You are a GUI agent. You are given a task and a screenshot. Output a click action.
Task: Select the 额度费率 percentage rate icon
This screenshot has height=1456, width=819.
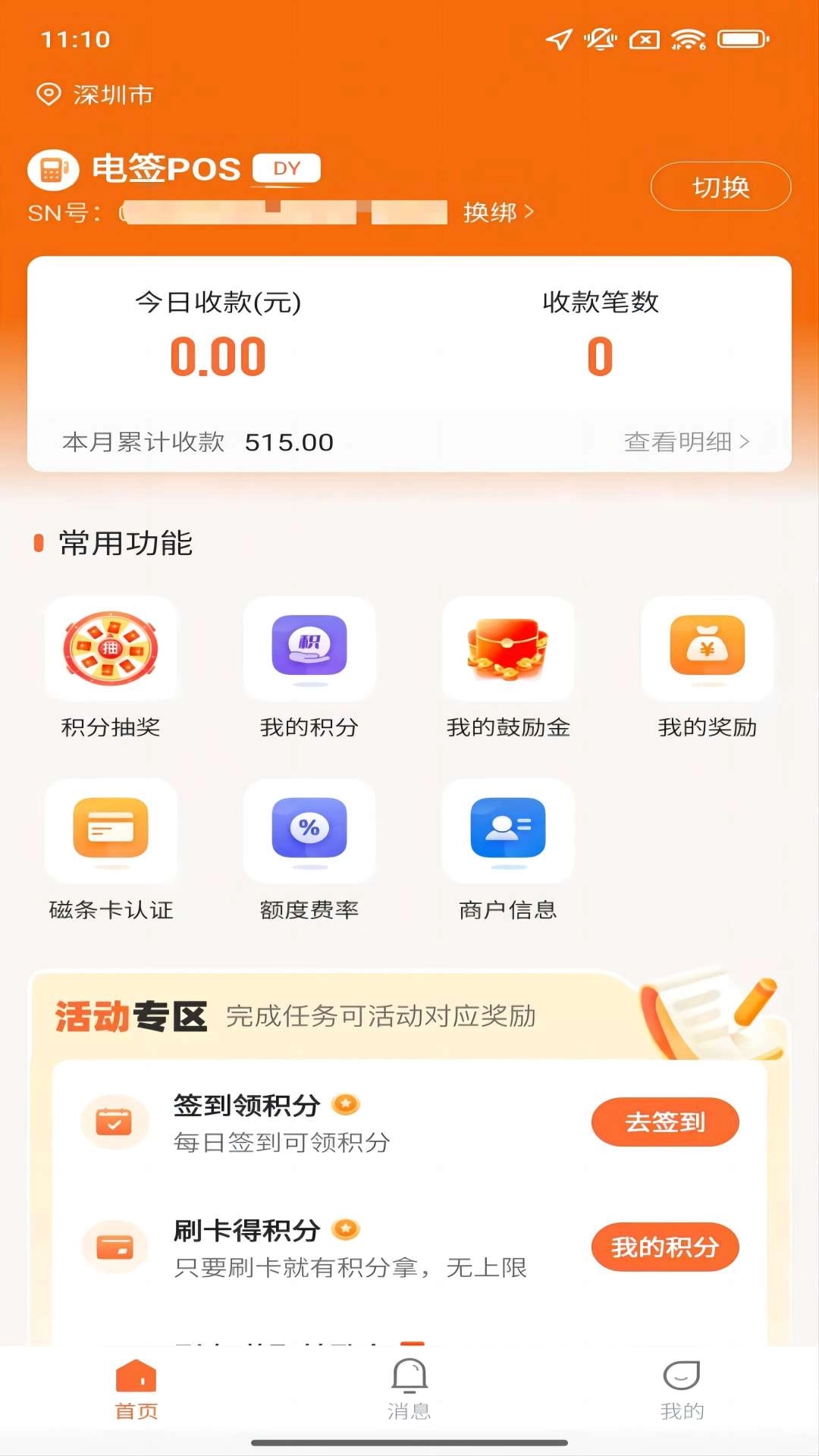pyautogui.click(x=310, y=831)
